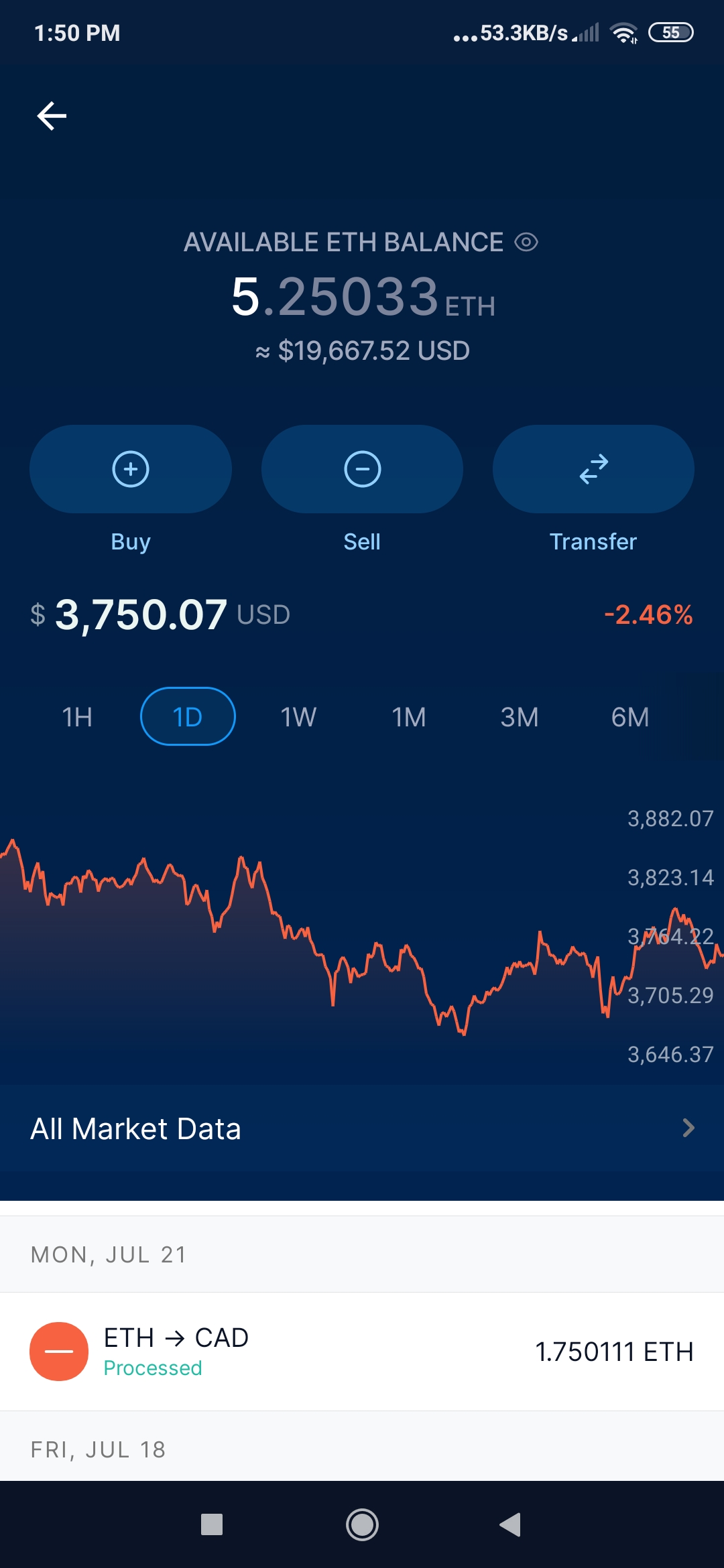The width and height of the screenshot is (724, 1568).
Task: Switch chart to the 1H range
Action: [77, 717]
